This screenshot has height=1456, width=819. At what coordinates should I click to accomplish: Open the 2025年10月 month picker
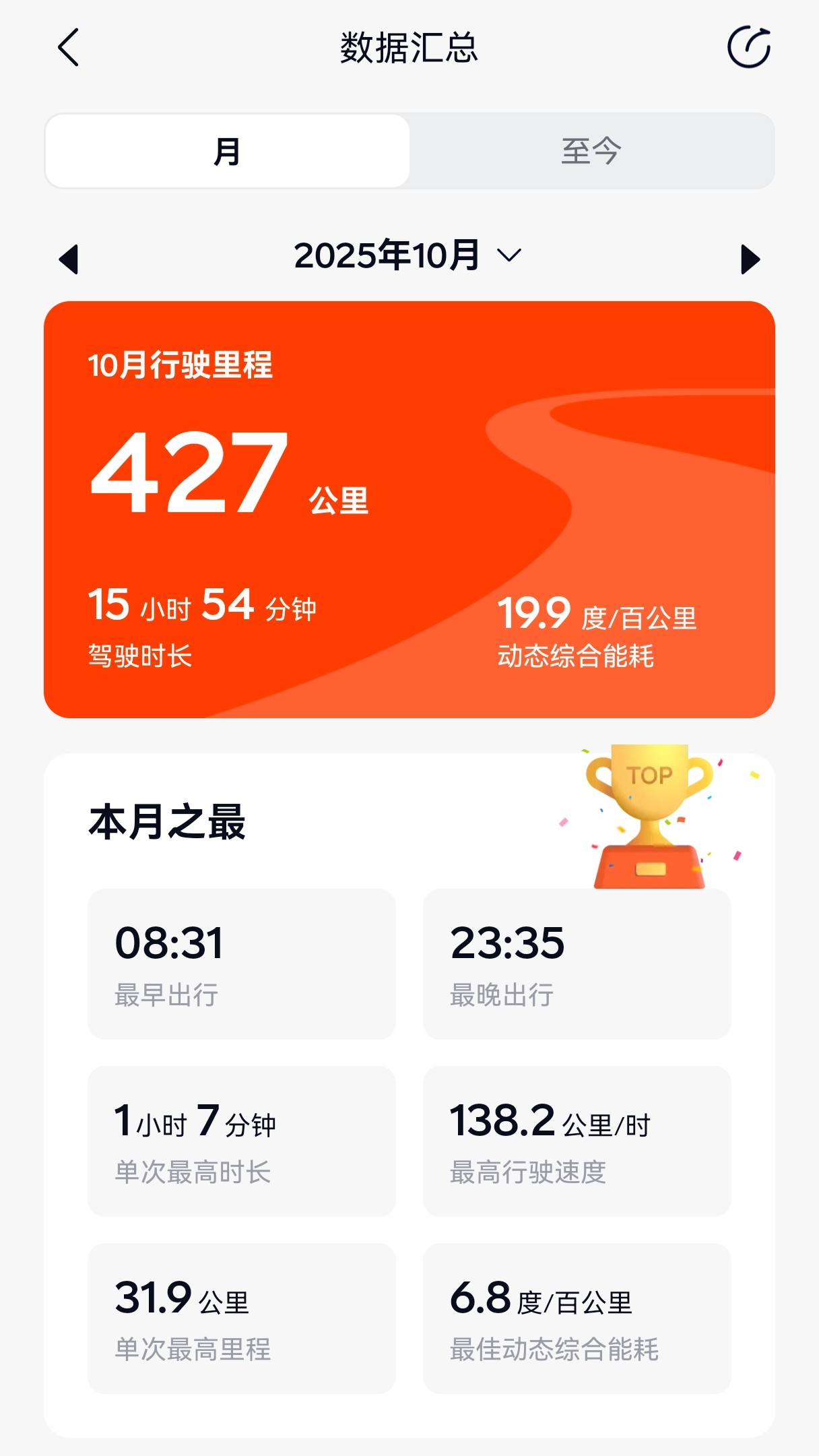(x=407, y=256)
